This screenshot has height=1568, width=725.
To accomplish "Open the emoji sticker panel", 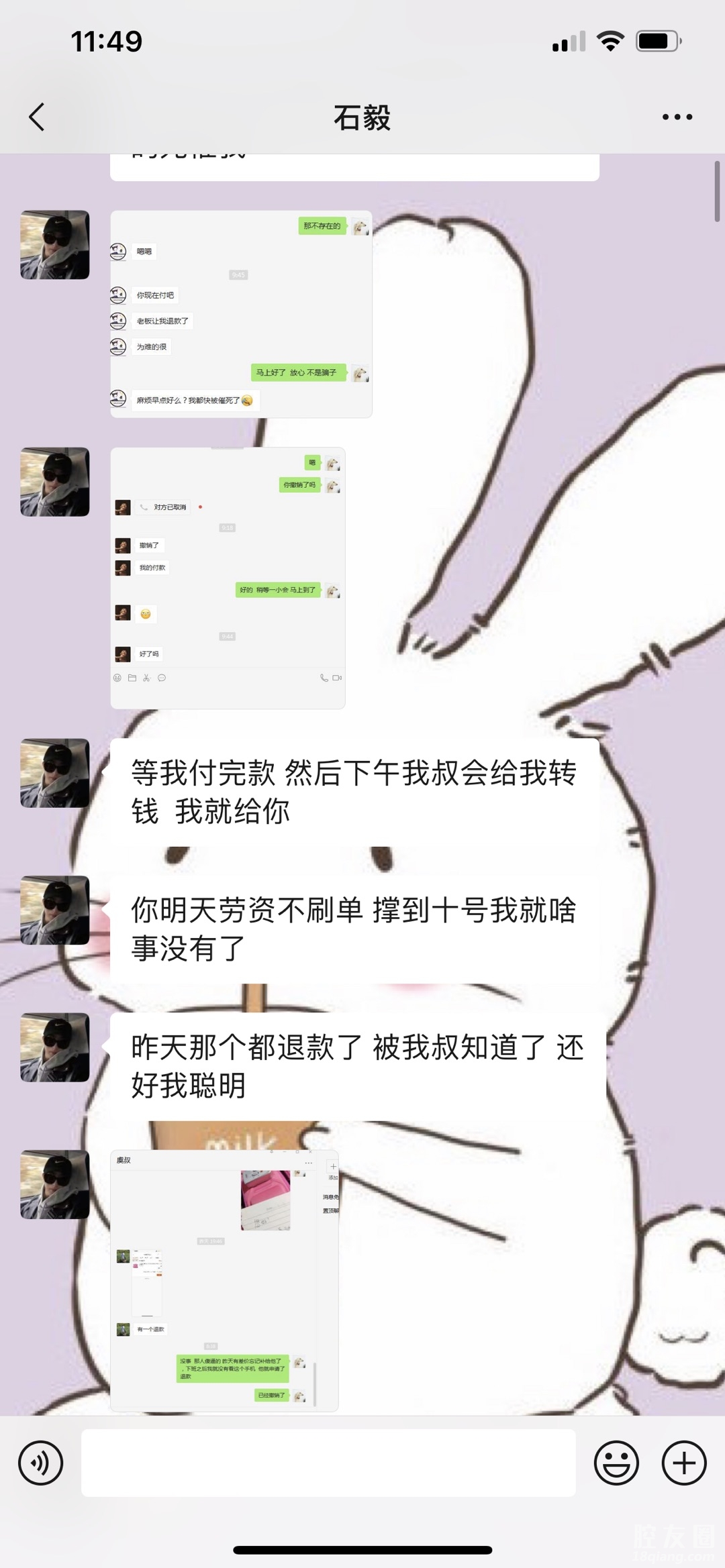I will pyautogui.click(x=616, y=1463).
